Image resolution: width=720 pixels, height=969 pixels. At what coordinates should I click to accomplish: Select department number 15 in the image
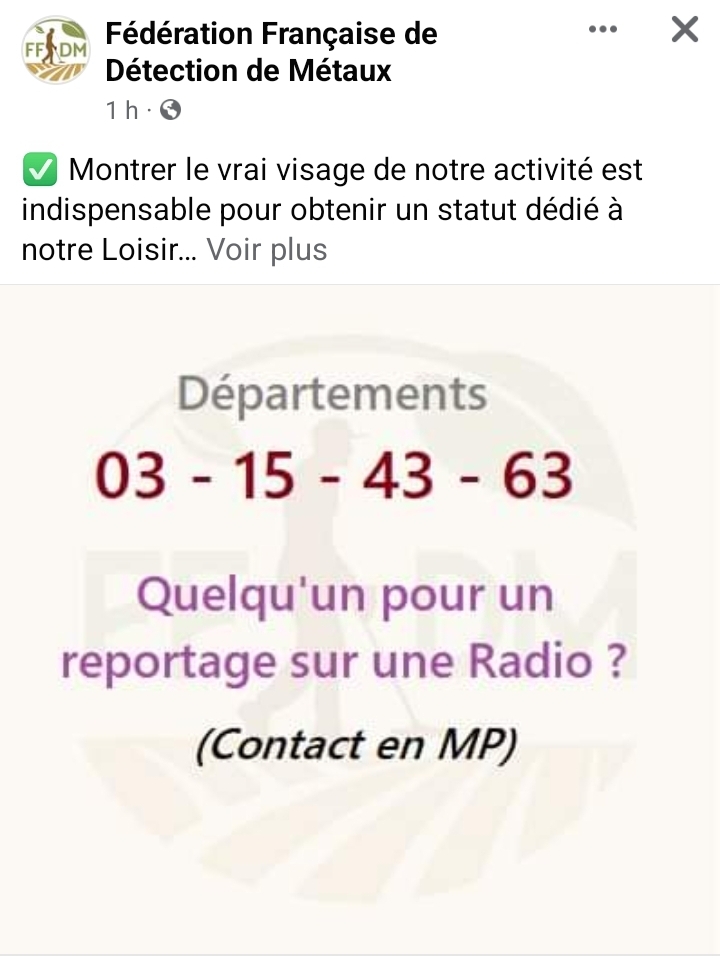tap(262, 477)
